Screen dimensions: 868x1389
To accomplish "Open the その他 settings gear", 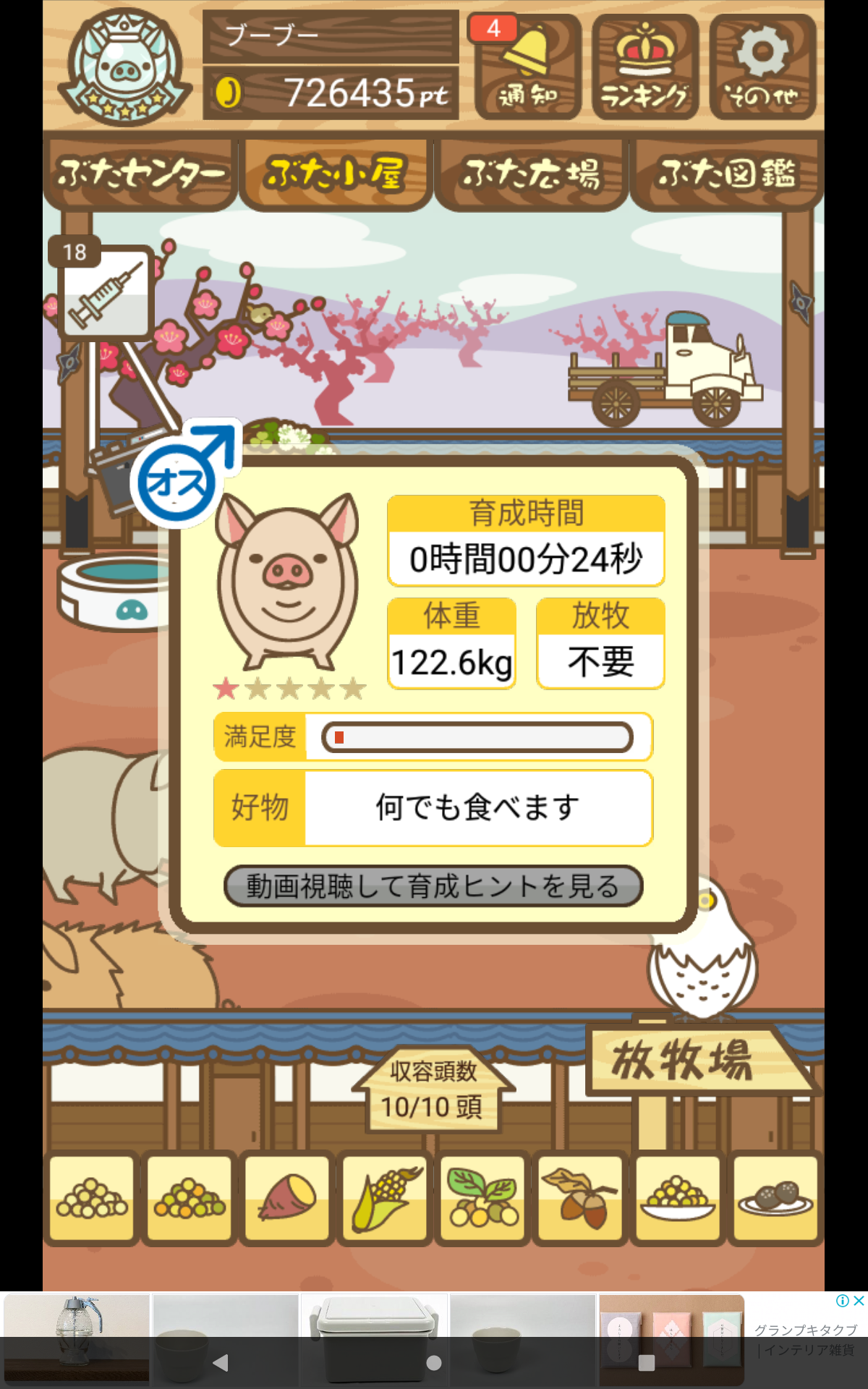I will point(762,67).
